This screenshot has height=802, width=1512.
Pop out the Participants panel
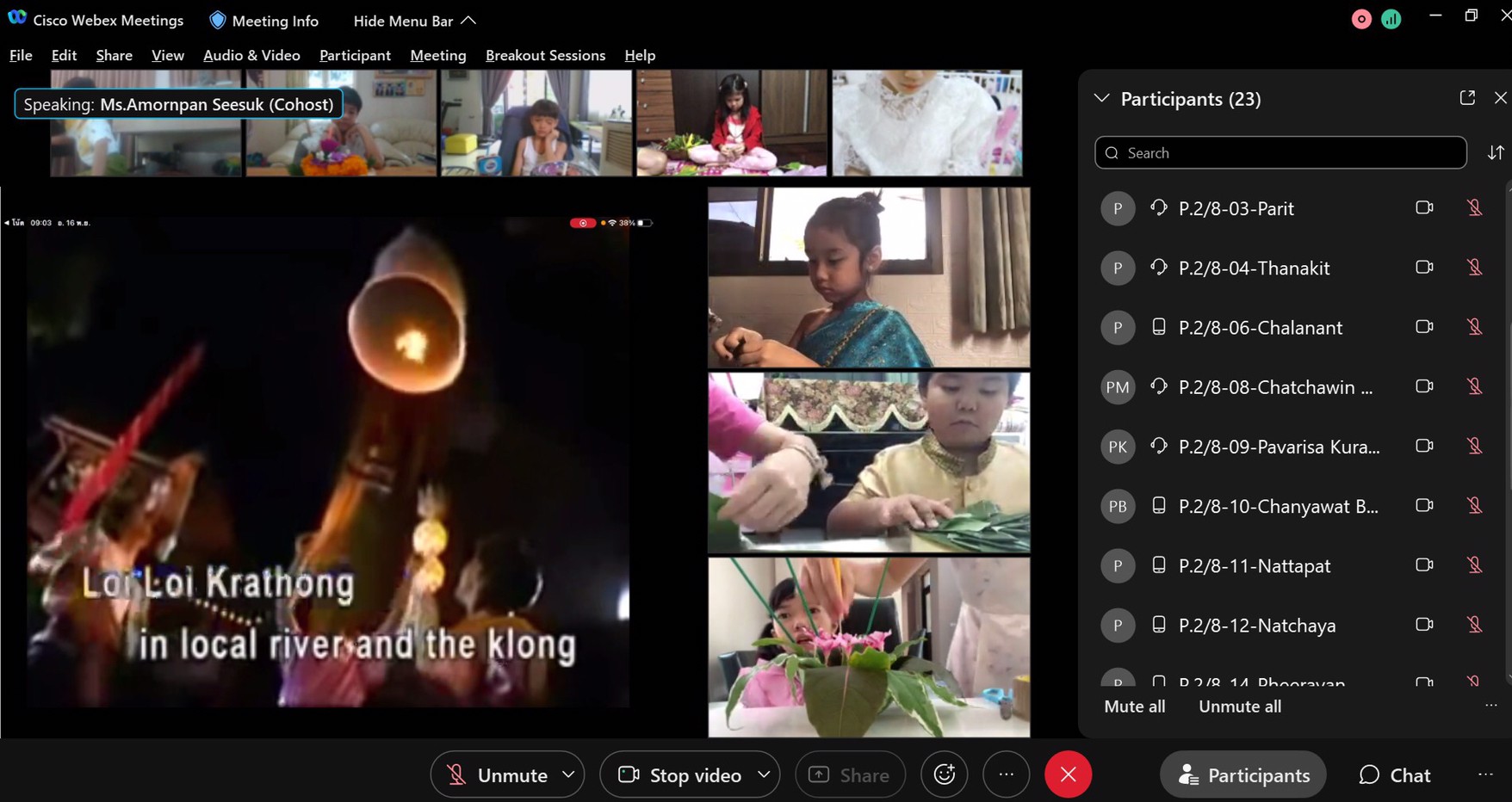[1467, 98]
